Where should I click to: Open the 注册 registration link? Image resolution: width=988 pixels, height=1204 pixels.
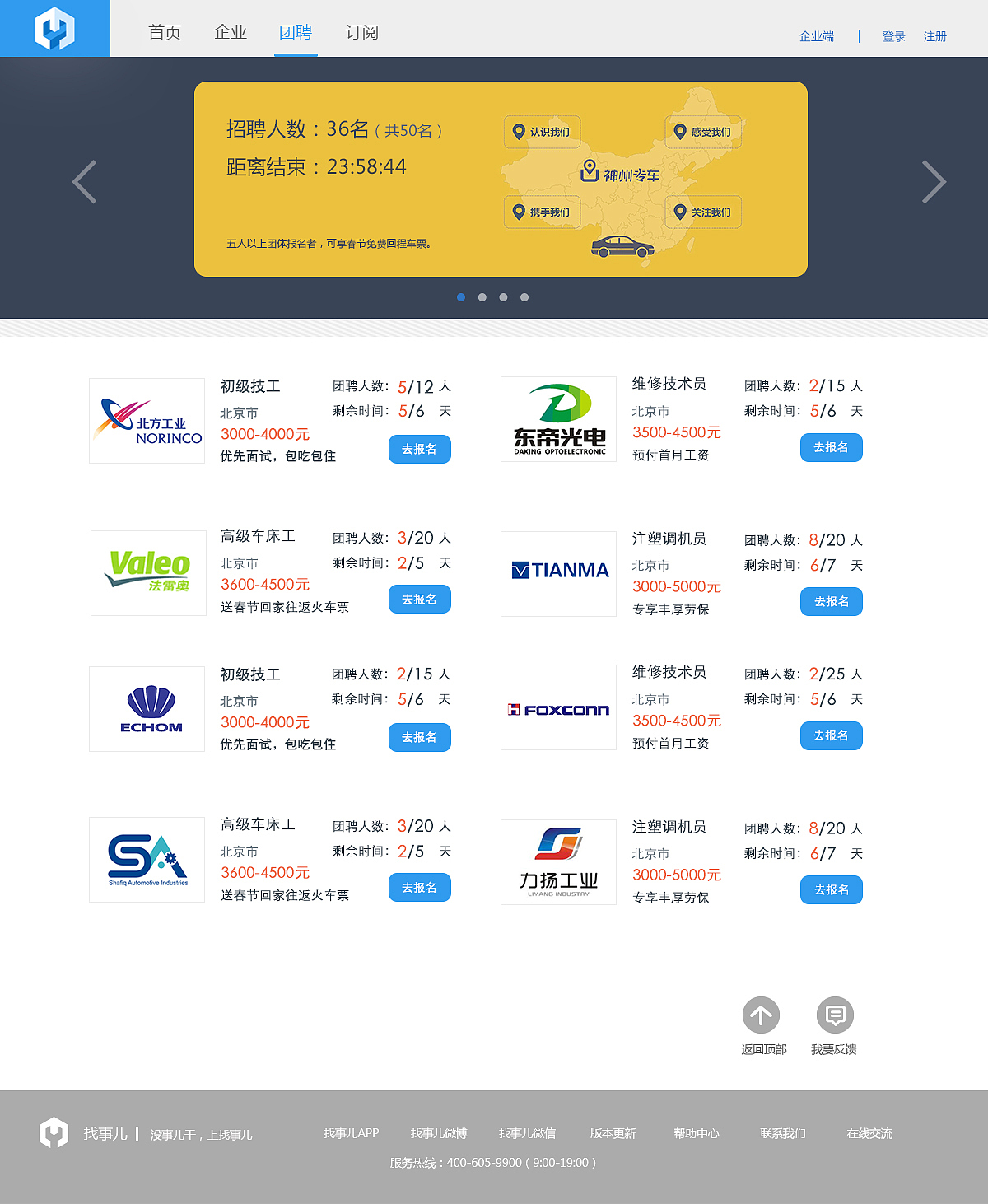point(935,36)
